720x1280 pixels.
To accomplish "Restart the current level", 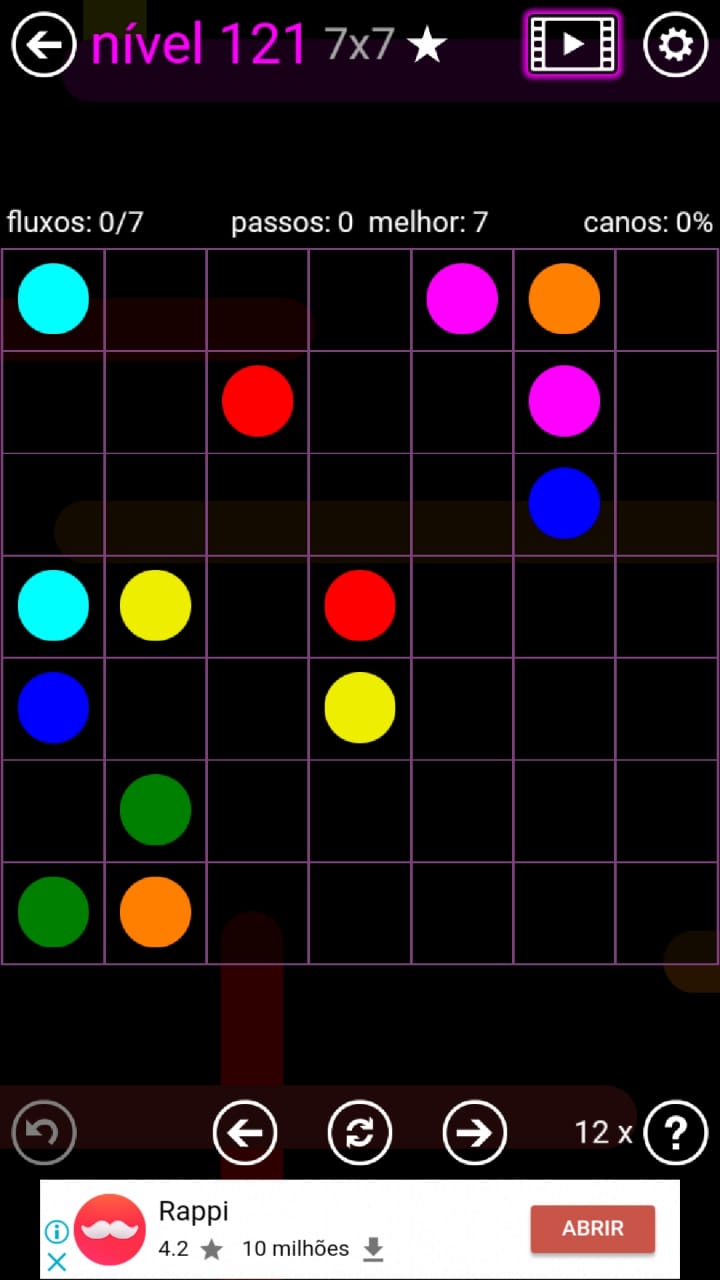I will click(360, 1132).
